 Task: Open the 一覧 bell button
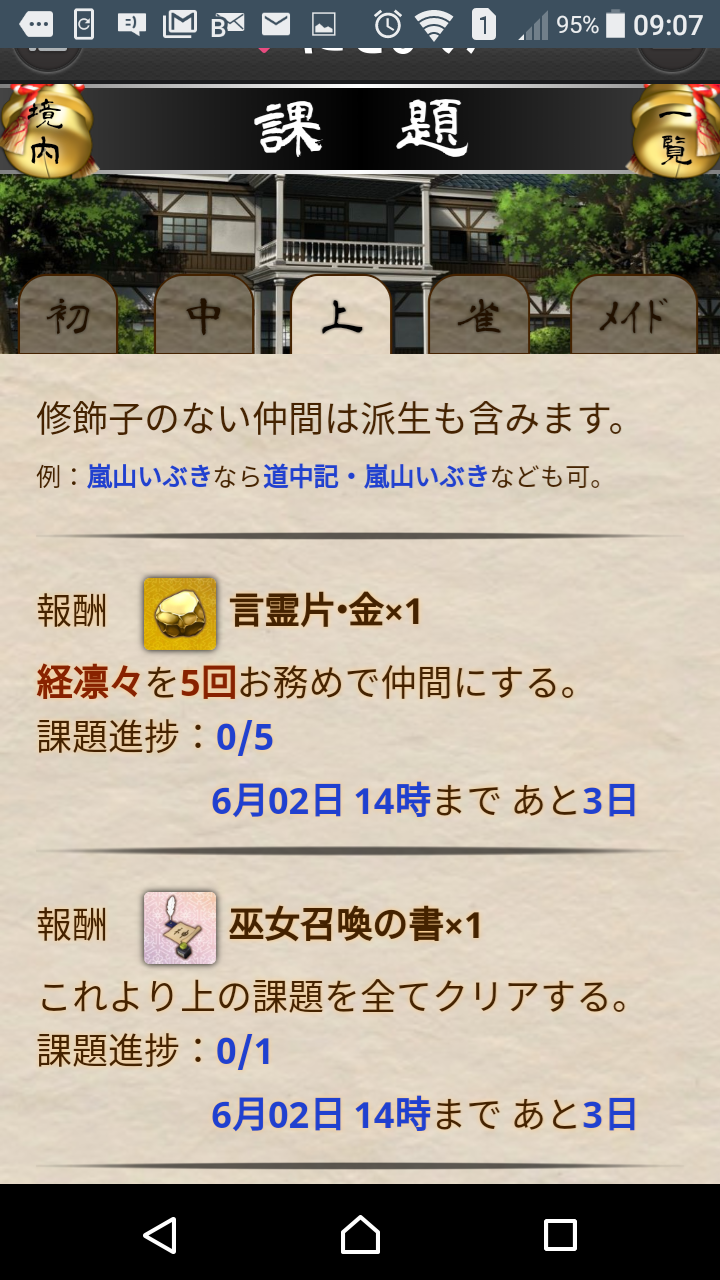[x=676, y=132]
